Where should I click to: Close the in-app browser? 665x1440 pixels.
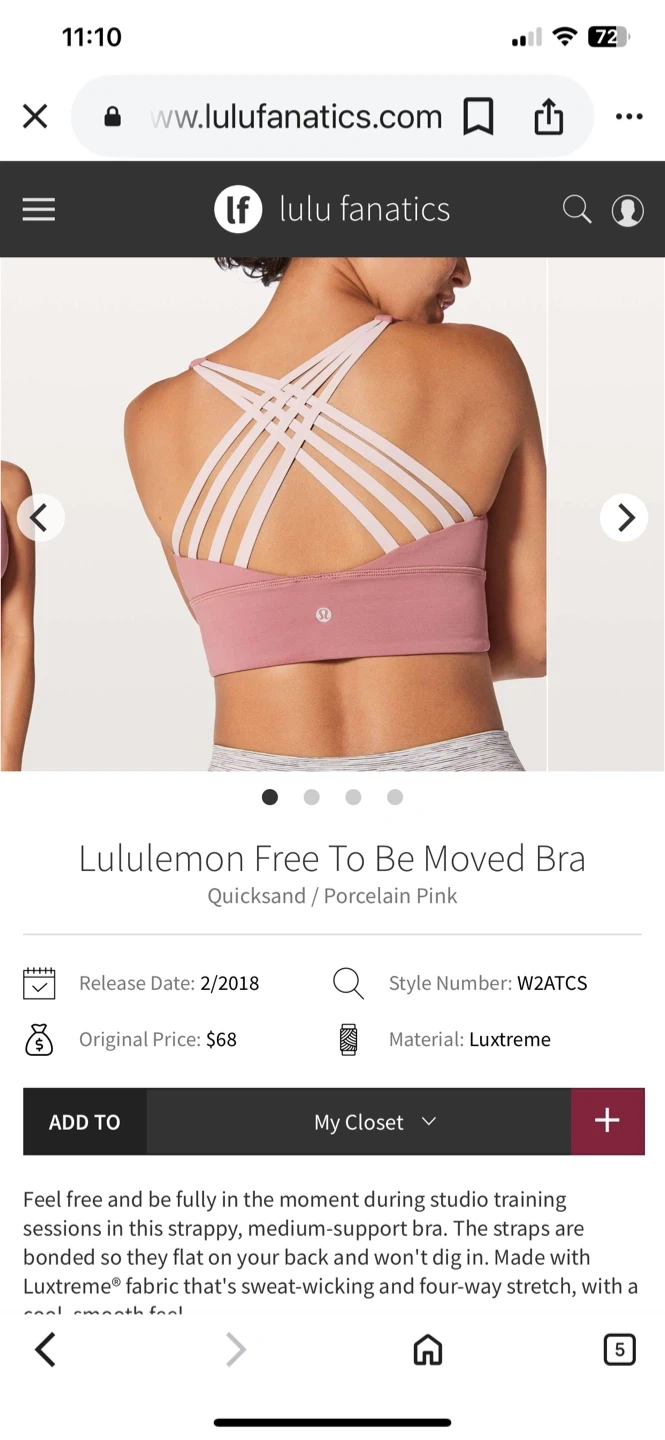click(35, 117)
